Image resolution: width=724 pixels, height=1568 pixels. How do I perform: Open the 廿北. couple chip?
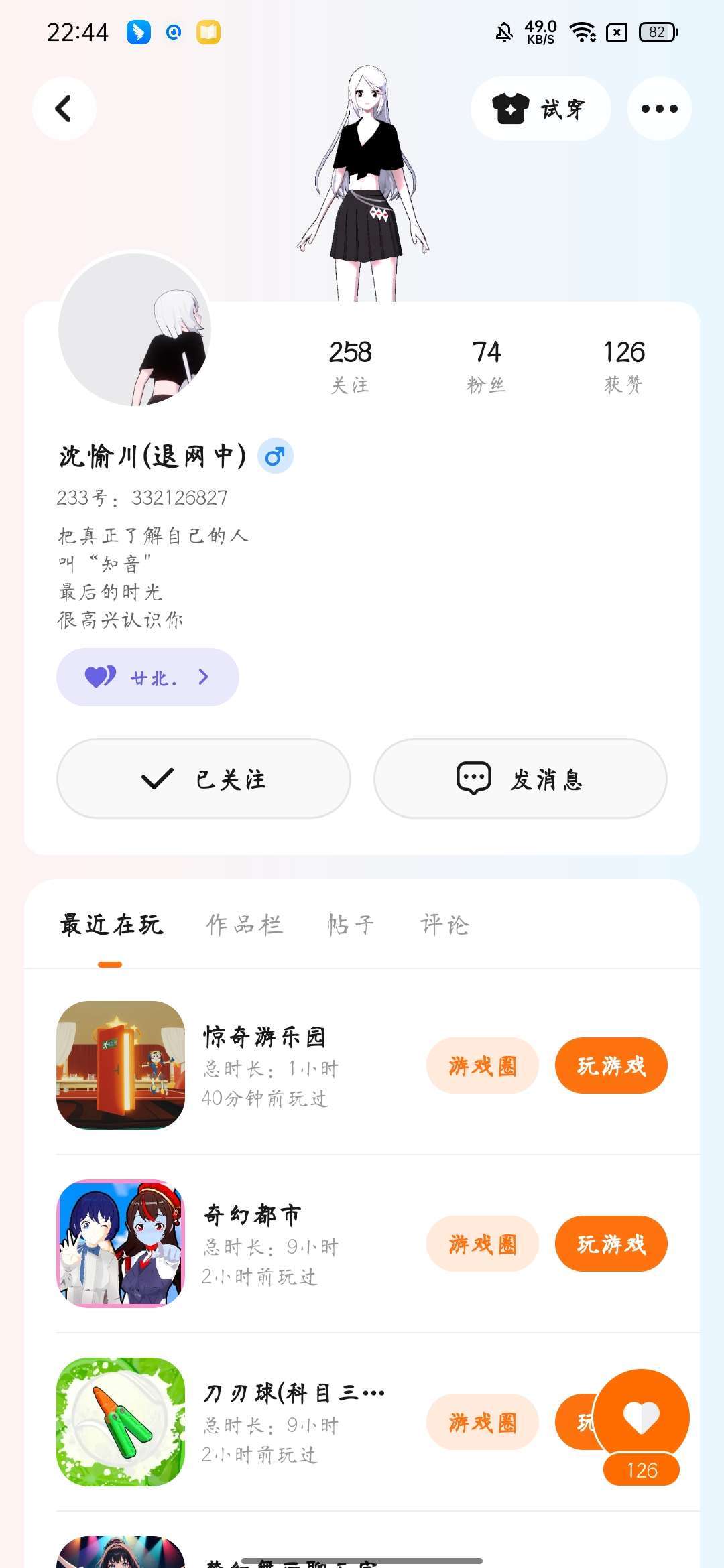coord(147,677)
